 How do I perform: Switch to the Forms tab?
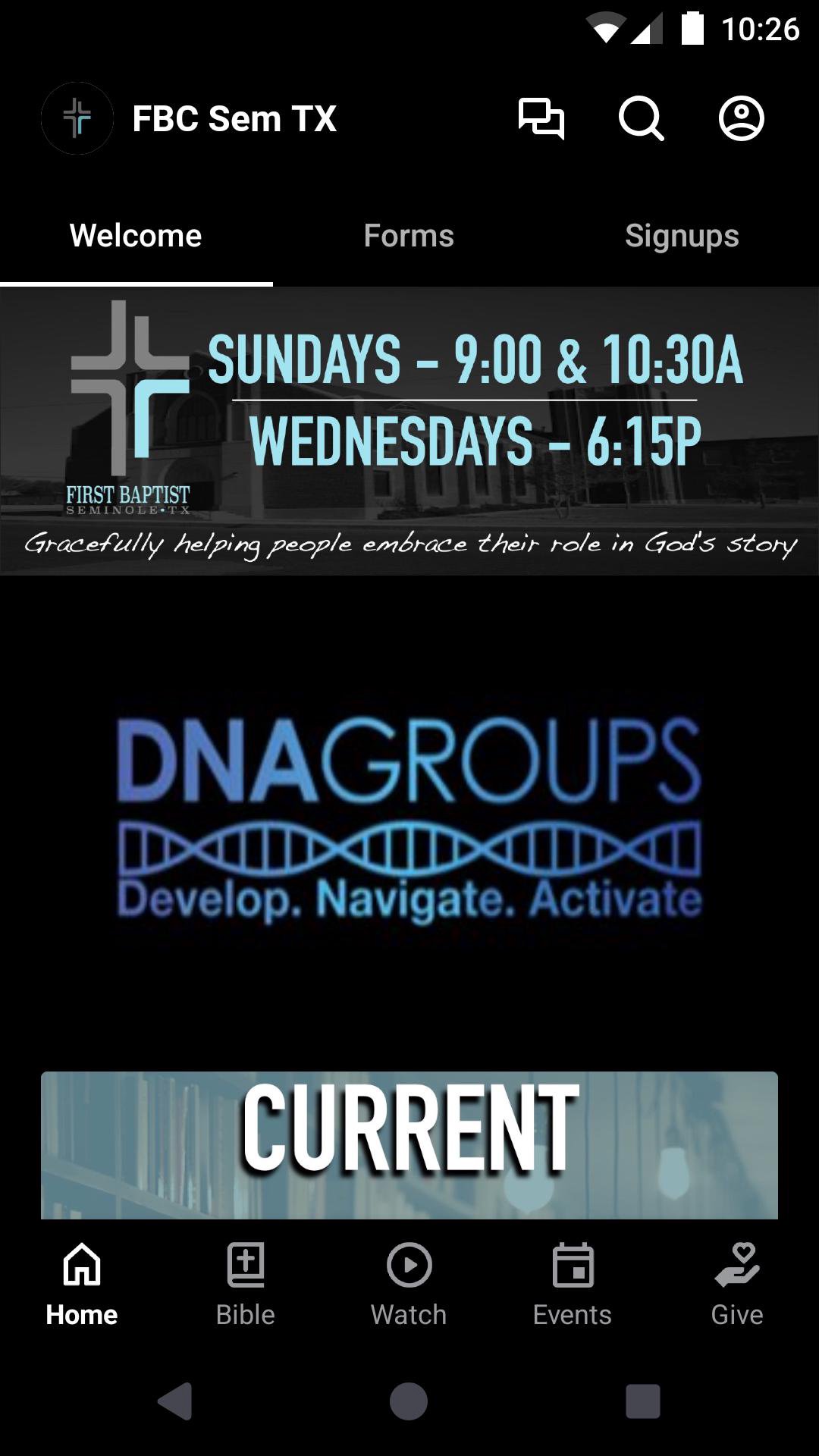(409, 236)
